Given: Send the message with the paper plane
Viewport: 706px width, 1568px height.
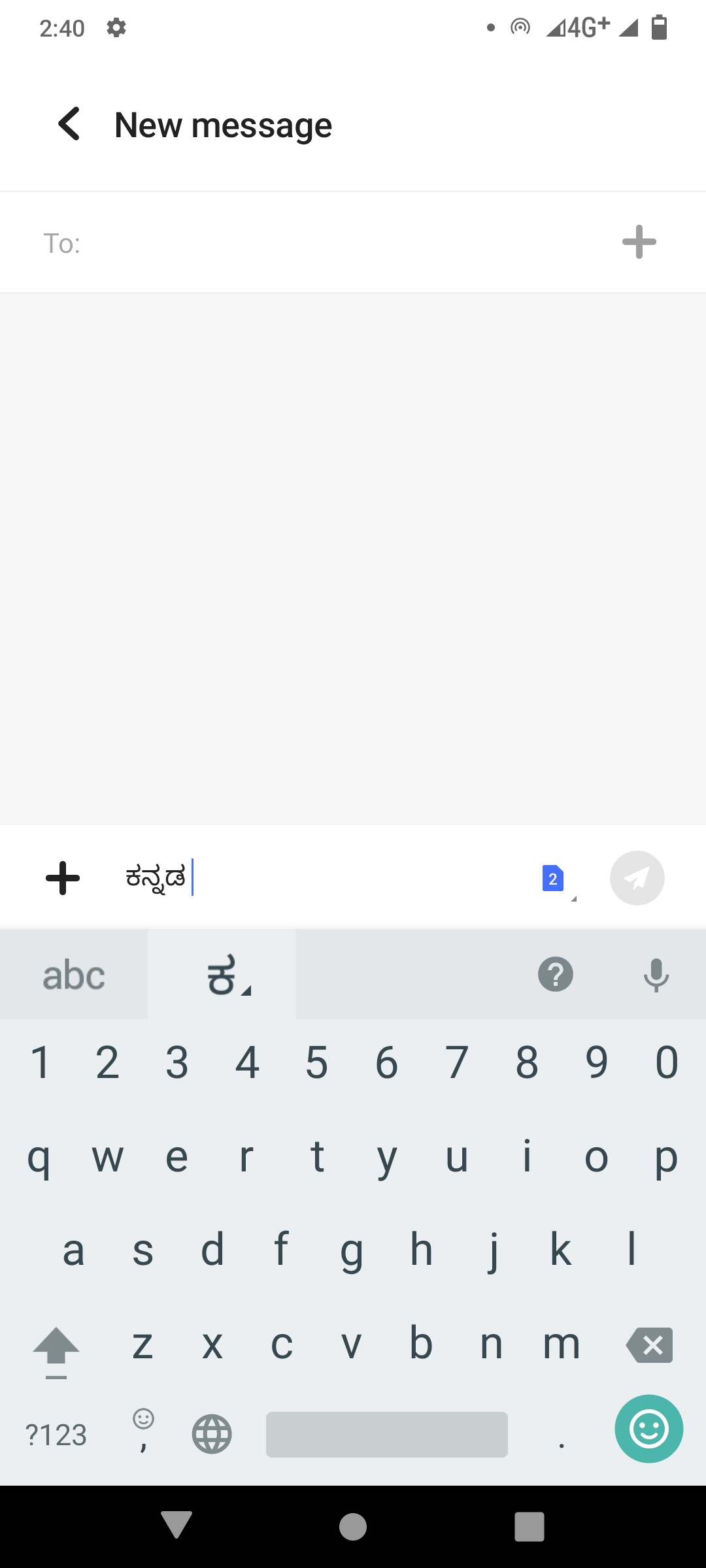Looking at the screenshot, I should click(x=637, y=878).
